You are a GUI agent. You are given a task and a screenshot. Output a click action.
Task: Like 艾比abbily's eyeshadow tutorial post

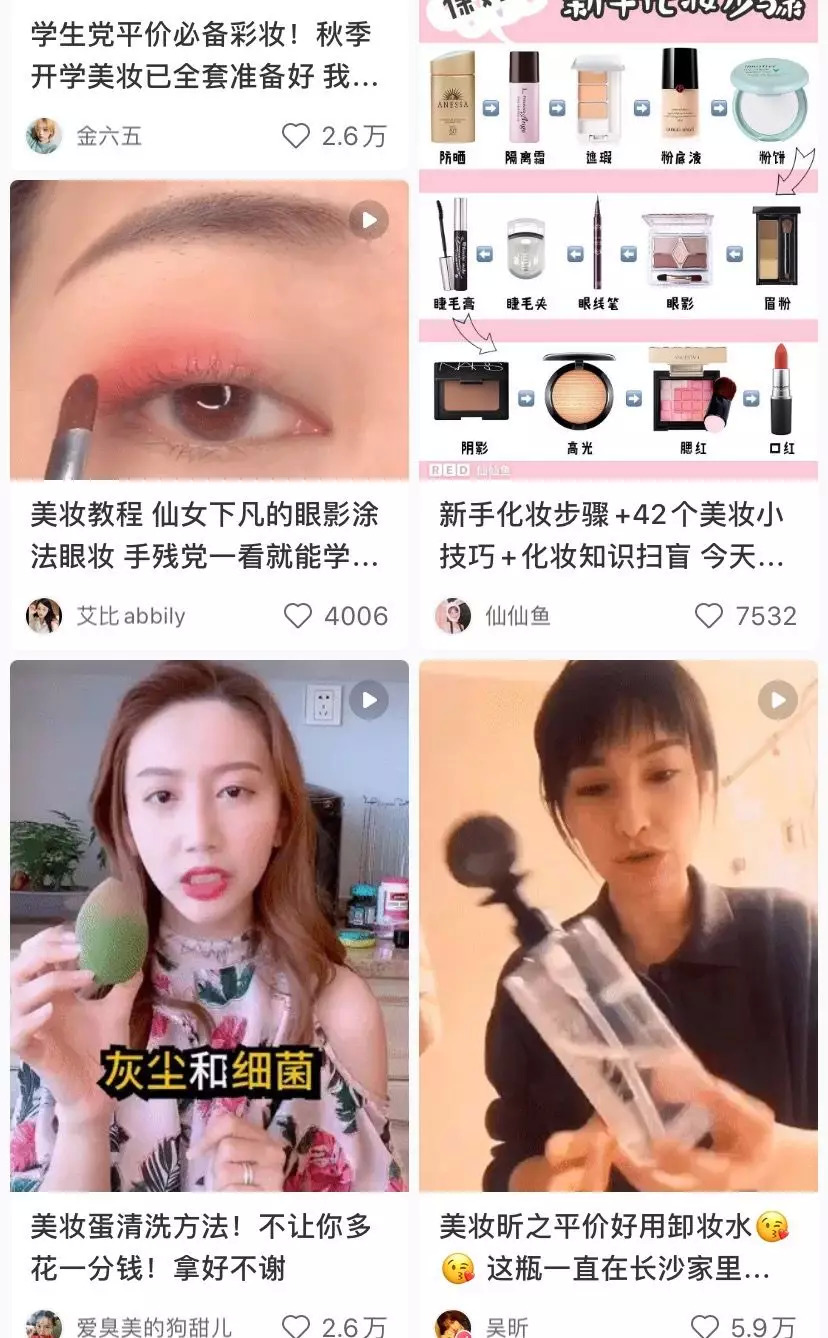point(298,616)
